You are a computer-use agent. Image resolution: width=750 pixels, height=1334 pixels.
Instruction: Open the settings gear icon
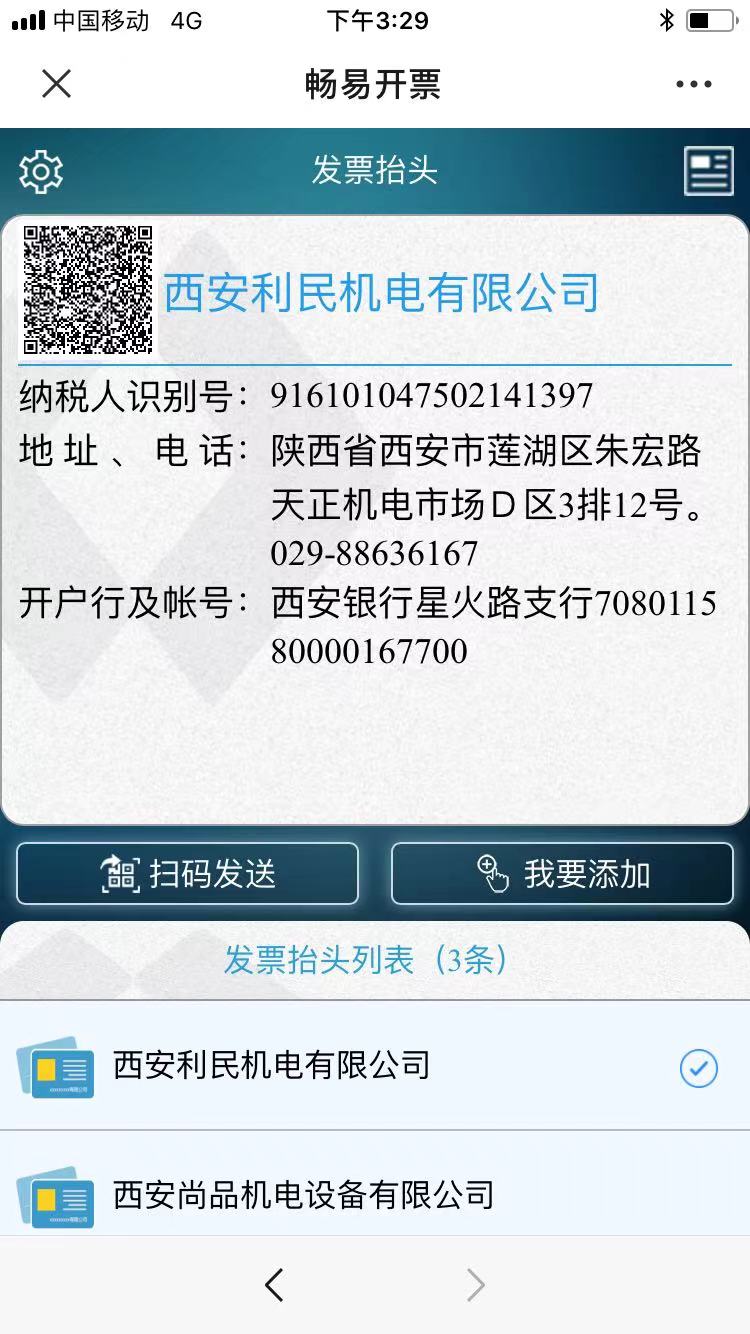coord(41,172)
